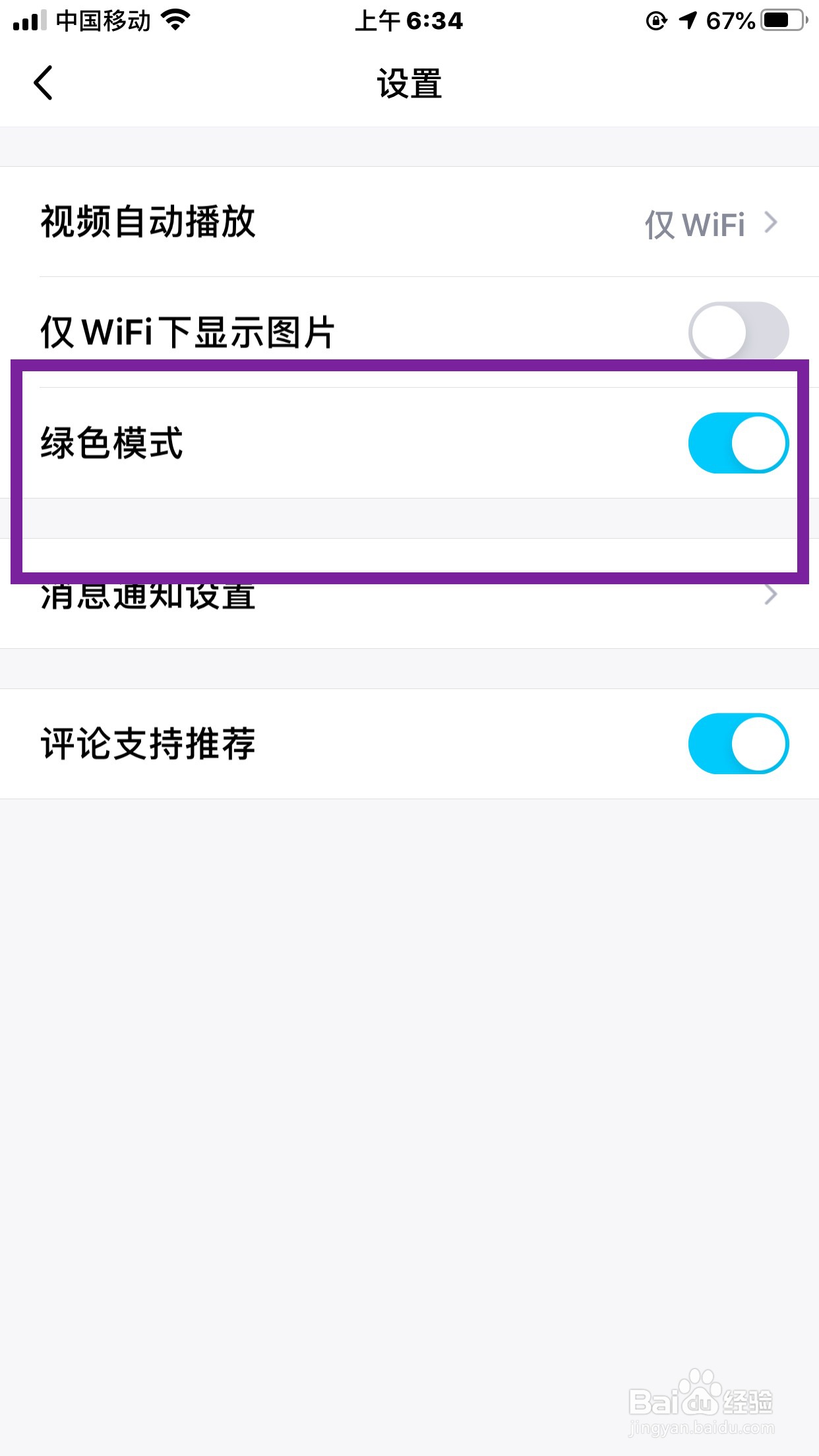Tap the back arrow to leave Settings
819x1456 pixels.
(44, 83)
